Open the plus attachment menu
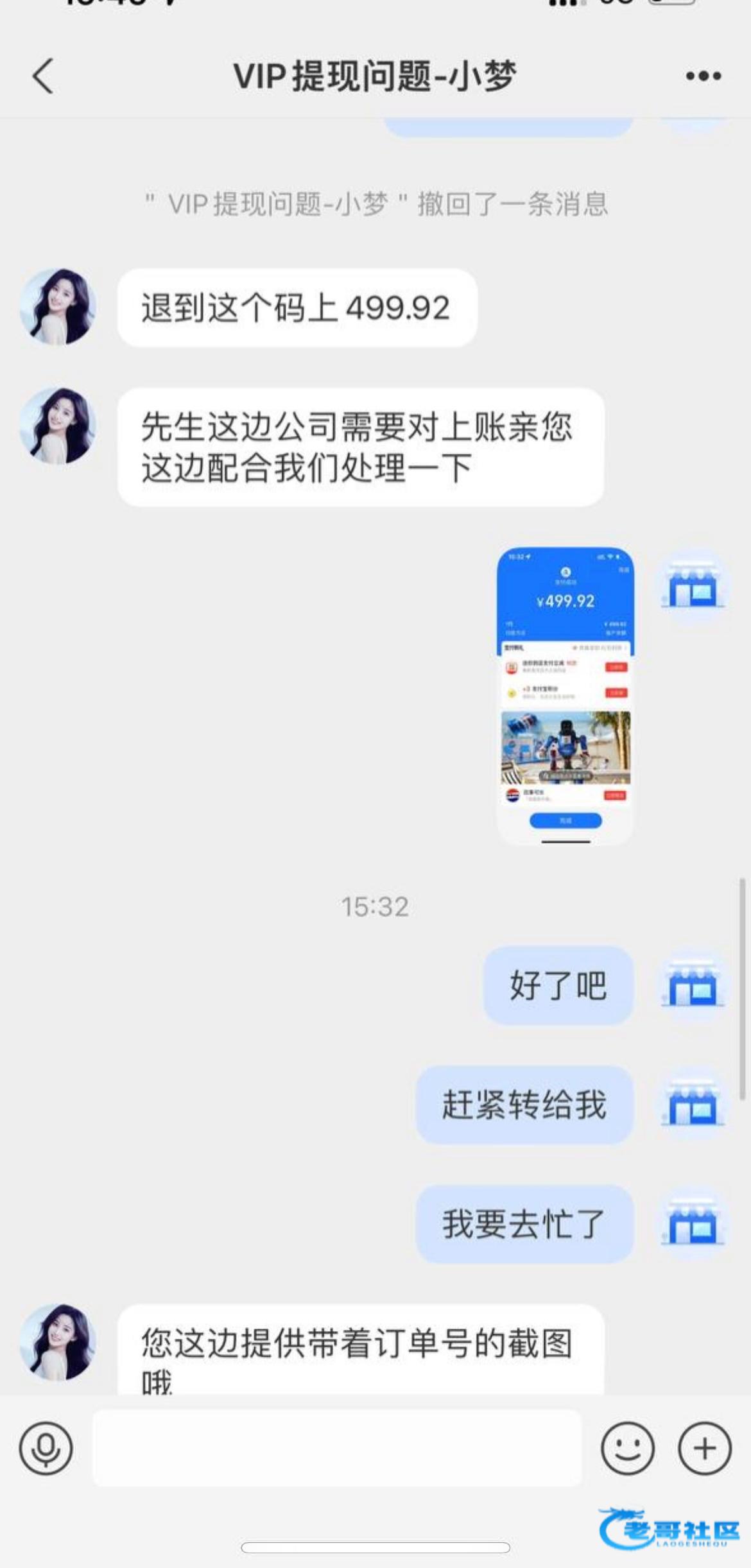 704,1448
